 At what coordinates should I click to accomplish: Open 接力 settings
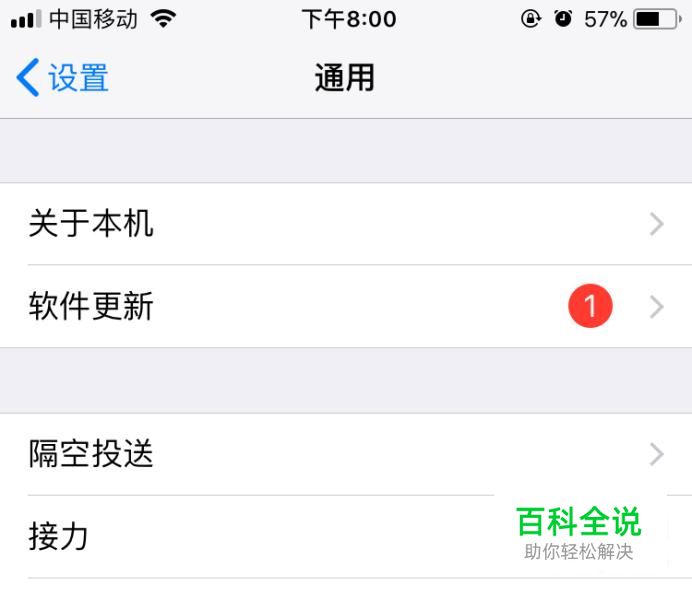click(250, 537)
